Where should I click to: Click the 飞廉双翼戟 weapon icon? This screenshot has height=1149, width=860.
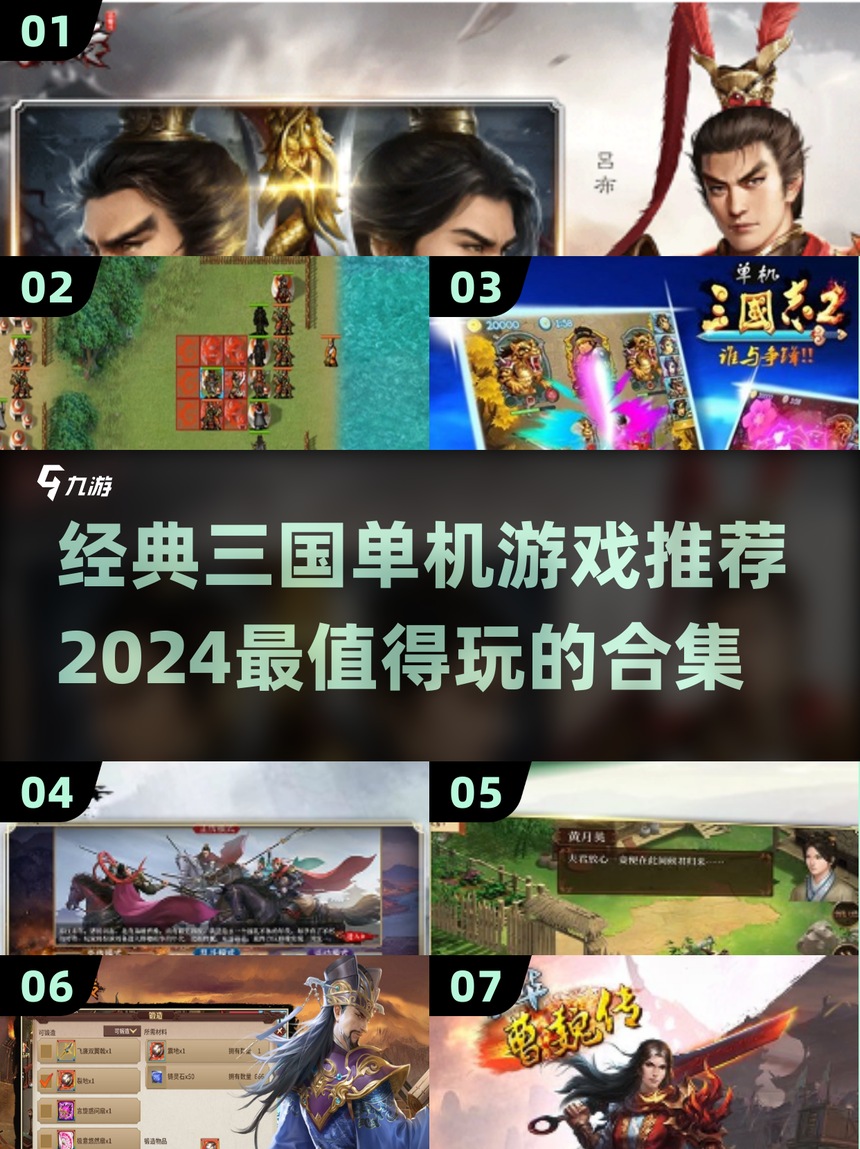tap(65, 1051)
